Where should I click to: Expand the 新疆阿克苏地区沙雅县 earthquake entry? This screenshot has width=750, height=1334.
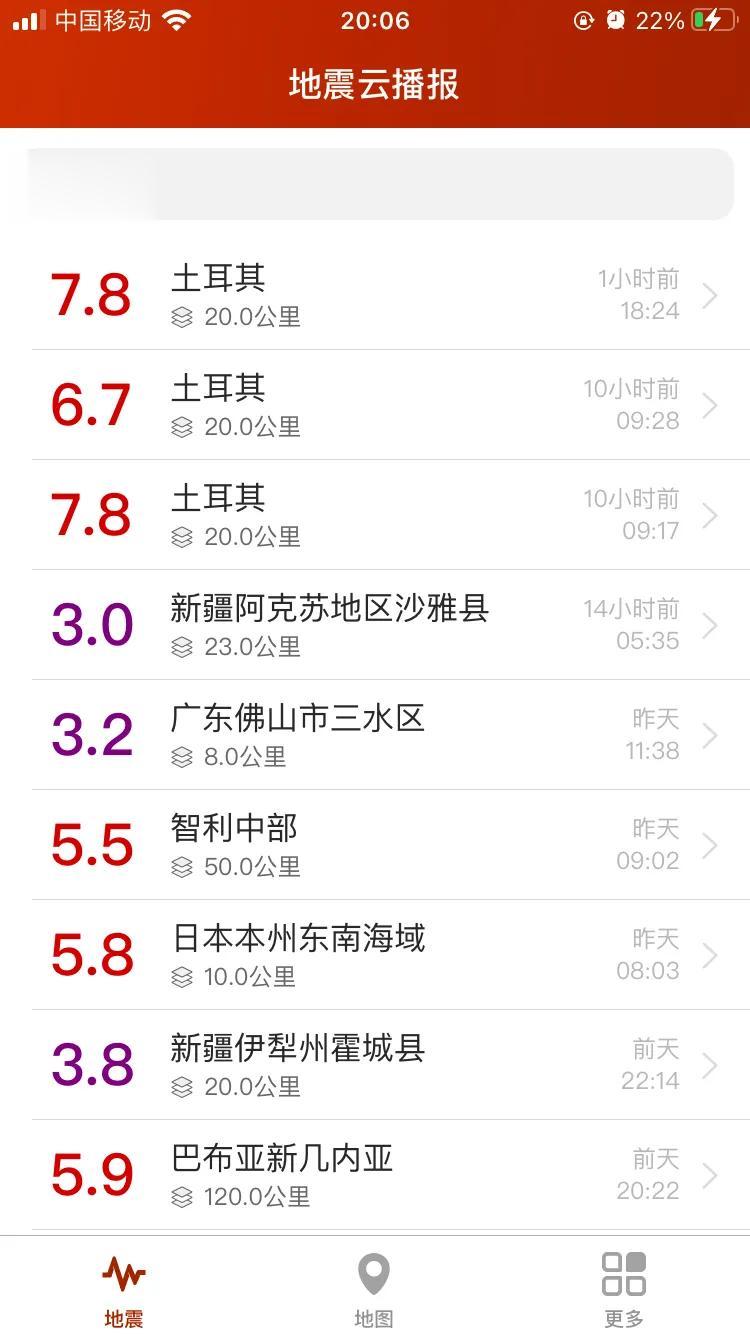[710, 625]
